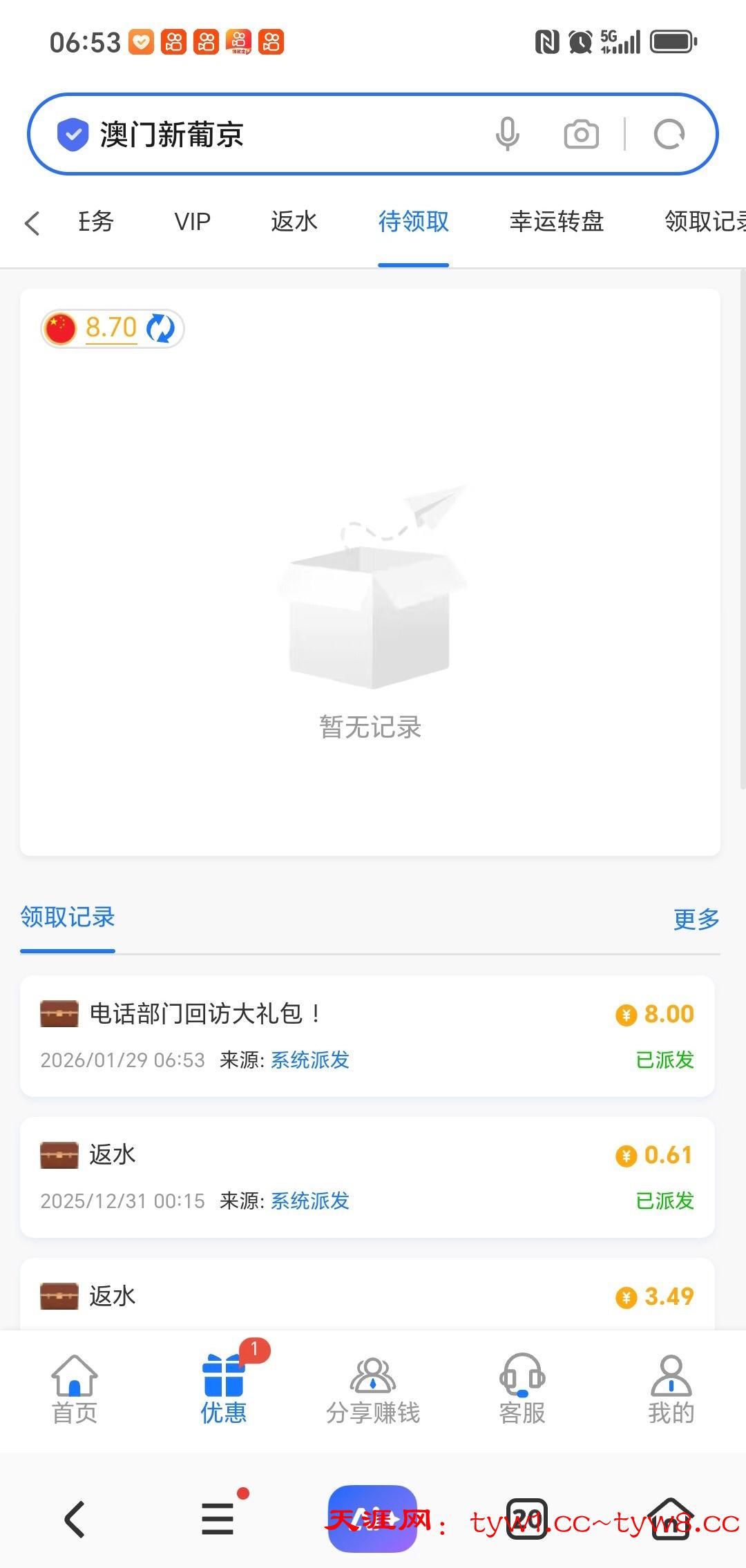Select the 待领取 tab

pos(413,222)
